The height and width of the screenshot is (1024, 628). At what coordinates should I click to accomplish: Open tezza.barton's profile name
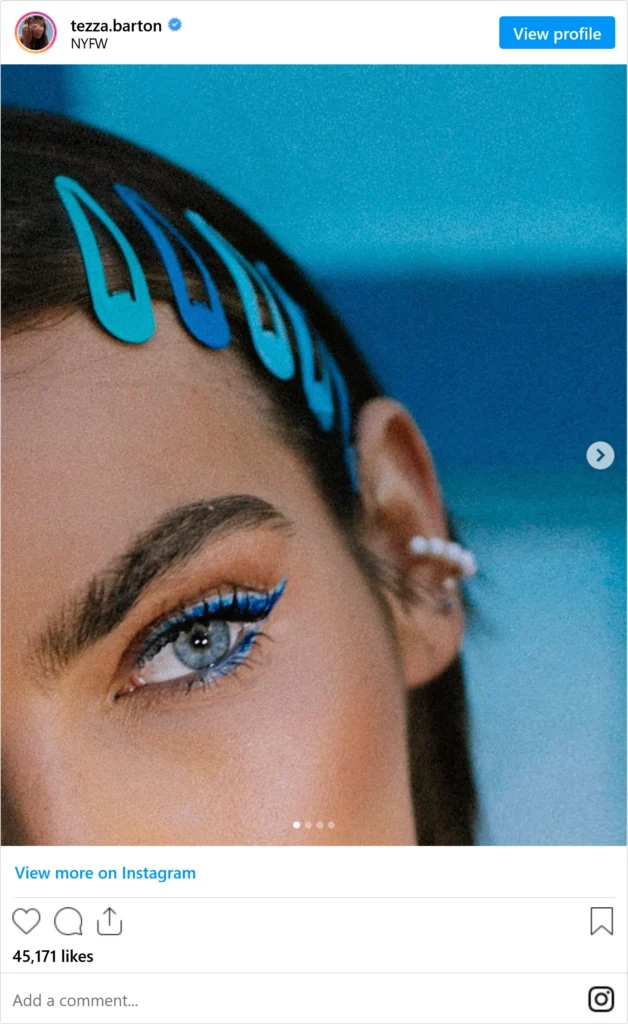(x=116, y=25)
